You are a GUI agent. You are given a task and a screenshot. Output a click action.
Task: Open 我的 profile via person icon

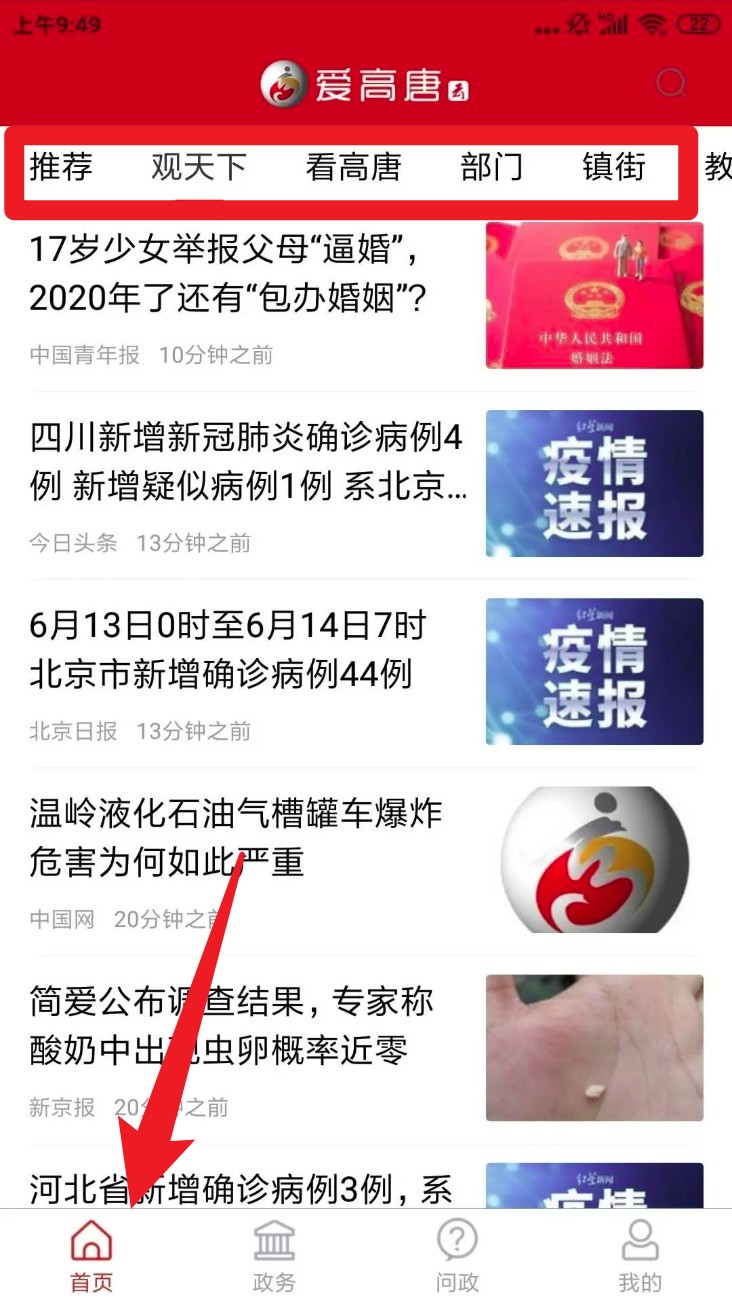(641, 1250)
